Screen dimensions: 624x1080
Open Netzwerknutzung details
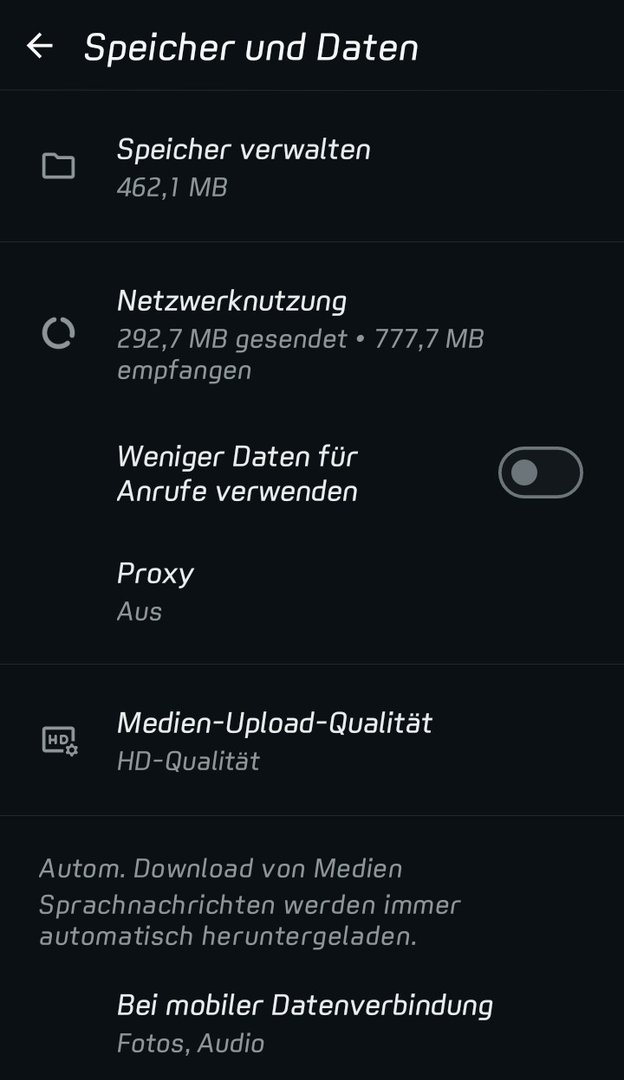(x=300, y=334)
